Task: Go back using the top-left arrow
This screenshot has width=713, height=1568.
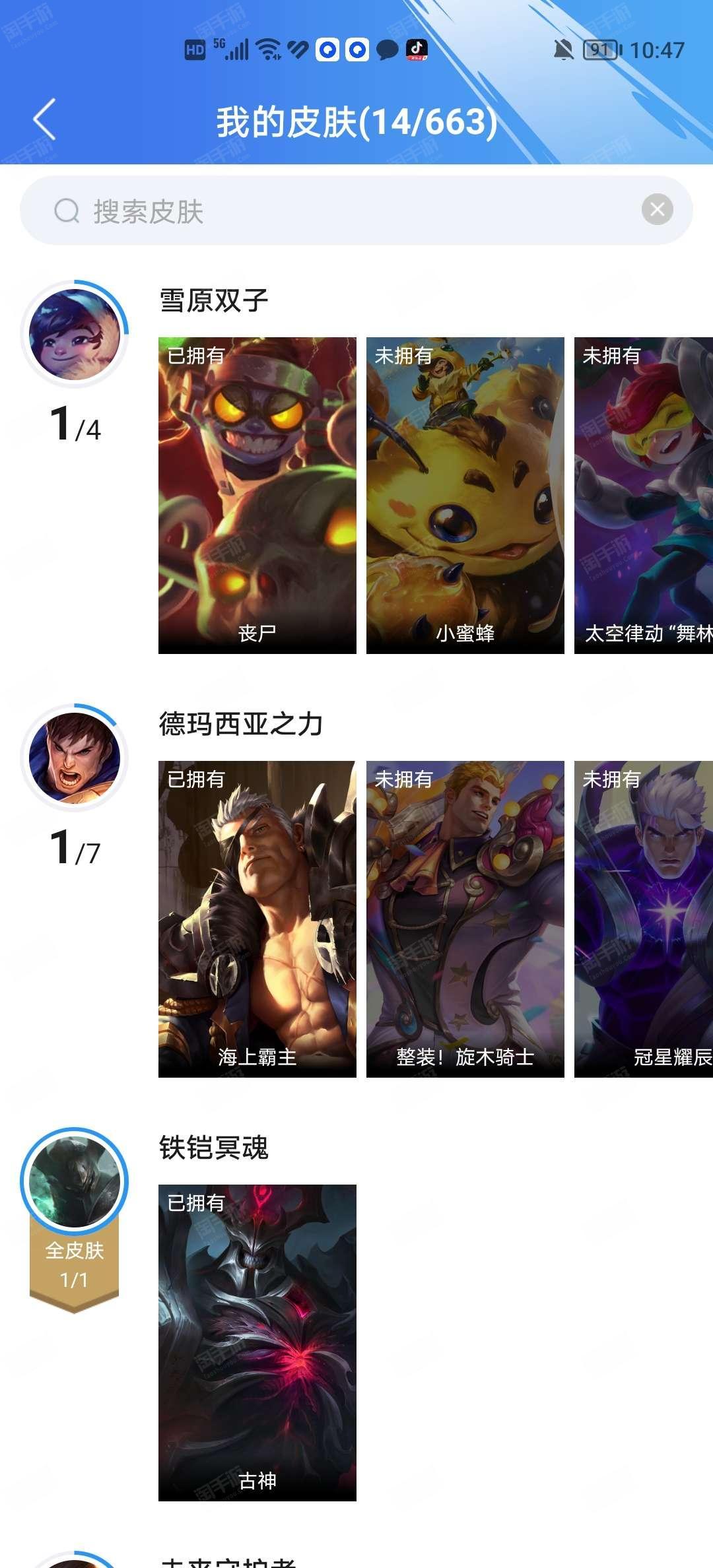Action: tap(44, 120)
